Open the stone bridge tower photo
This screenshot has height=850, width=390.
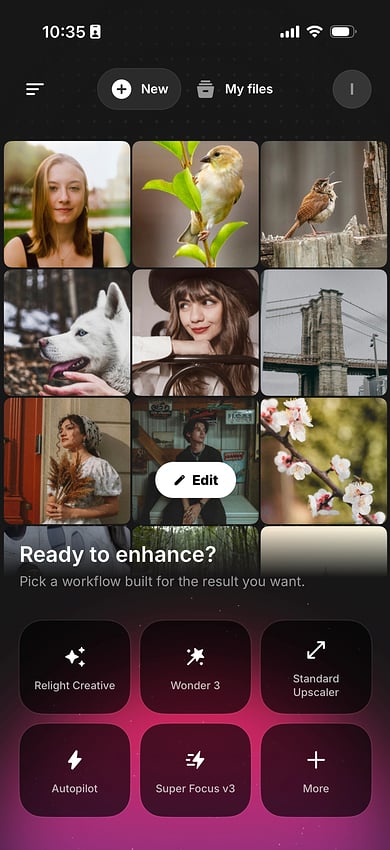pos(324,332)
